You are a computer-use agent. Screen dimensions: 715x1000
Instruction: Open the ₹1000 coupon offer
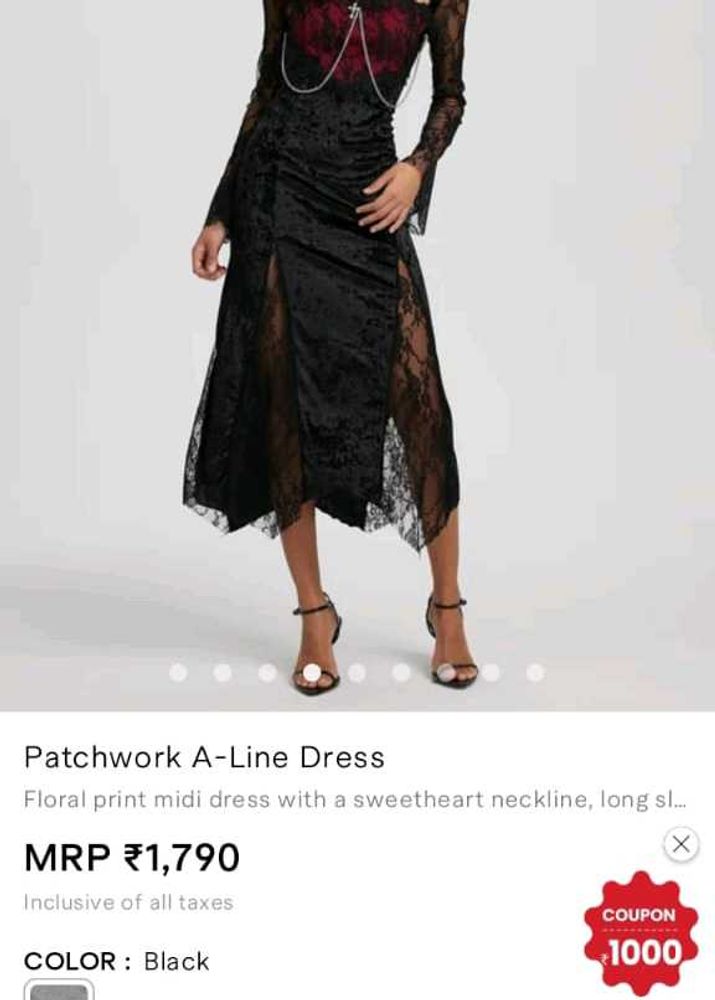point(640,934)
